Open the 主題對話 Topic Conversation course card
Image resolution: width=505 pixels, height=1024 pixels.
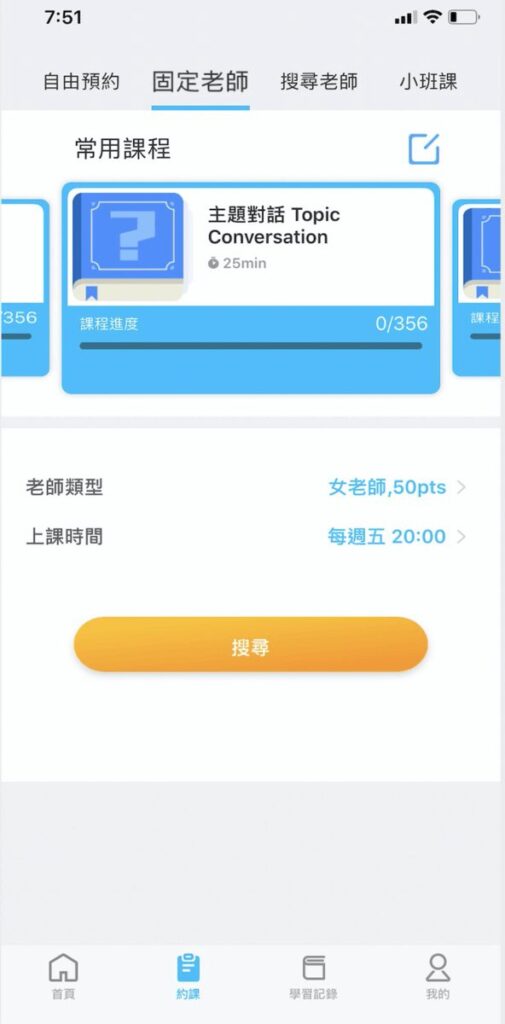pos(251,288)
